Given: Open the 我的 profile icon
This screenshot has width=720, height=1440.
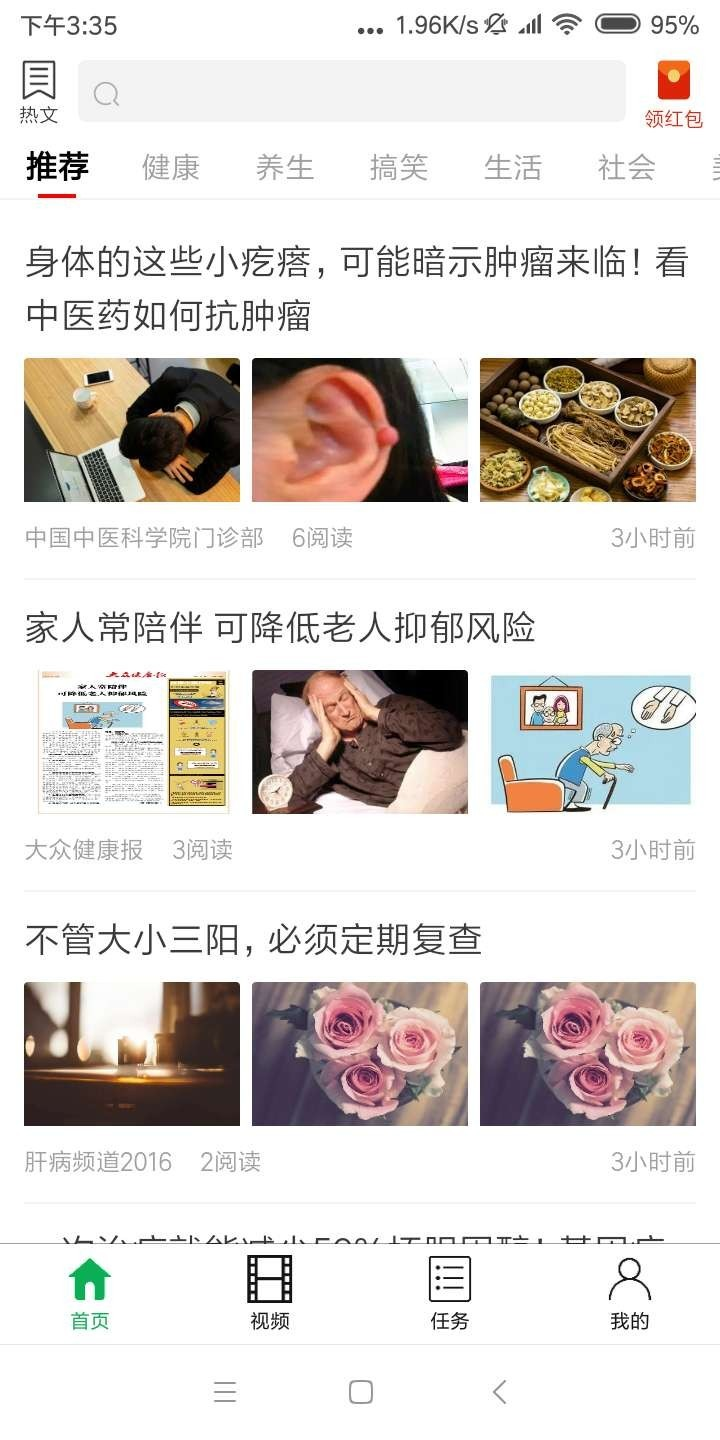Looking at the screenshot, I should coord(628,1292).
